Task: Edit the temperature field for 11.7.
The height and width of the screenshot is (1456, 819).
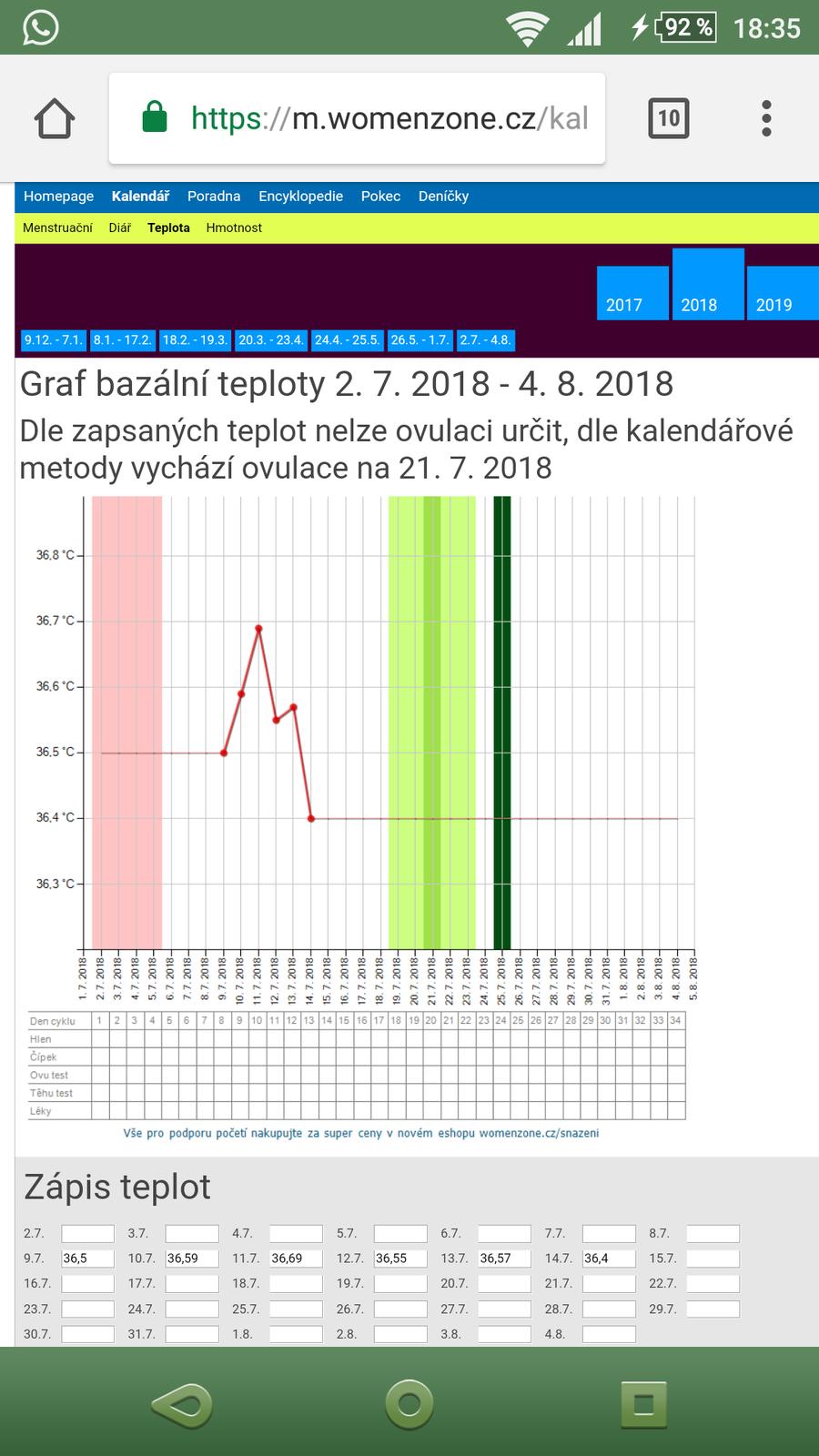Action: pos(296,1259)
